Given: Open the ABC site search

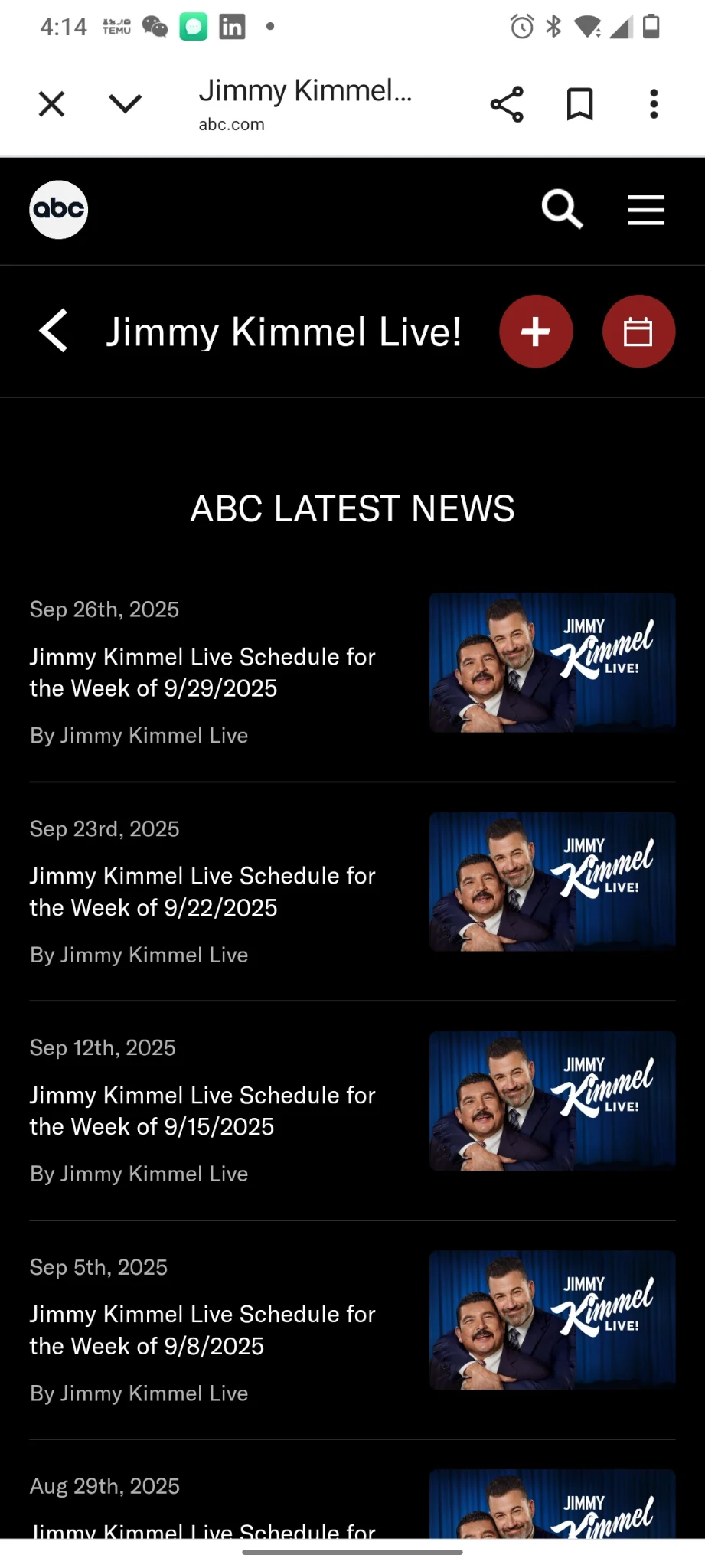Looking at the screenshot, I should [x=563, y=210].
